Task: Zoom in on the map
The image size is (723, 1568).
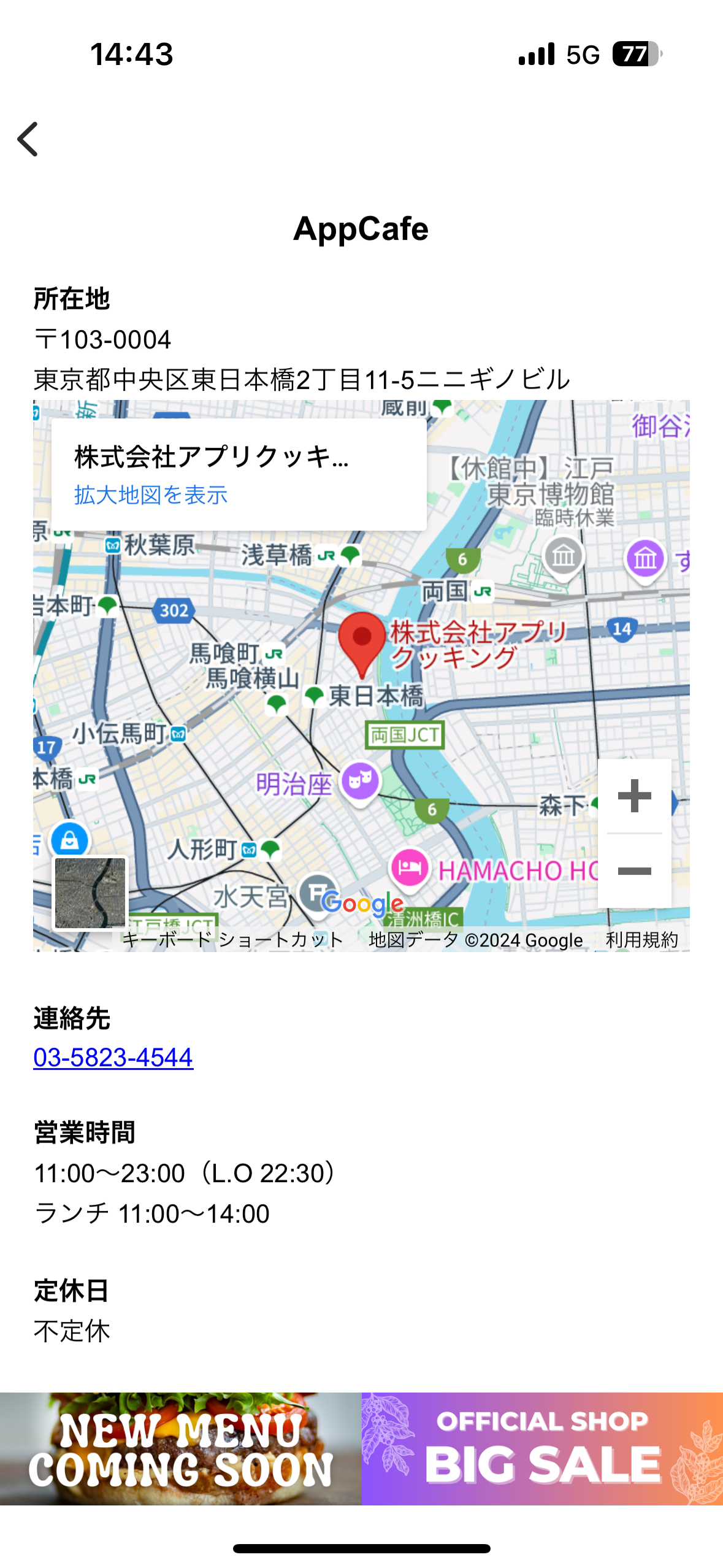Action: coord(634,796)
